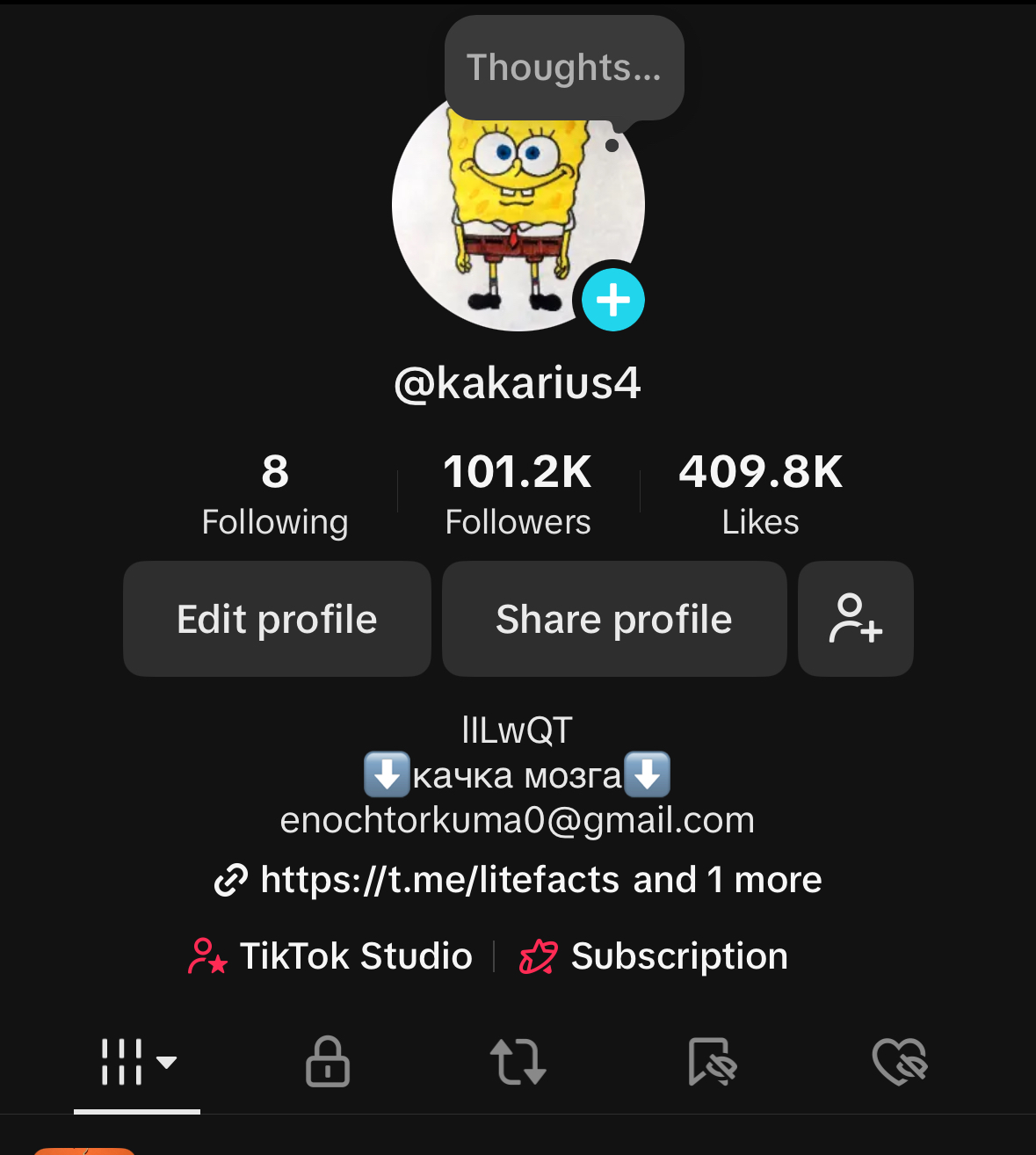Expand the 'and 1 more' bio links
This screenshot has height=1155, width=1036.
tap(726, 879)
